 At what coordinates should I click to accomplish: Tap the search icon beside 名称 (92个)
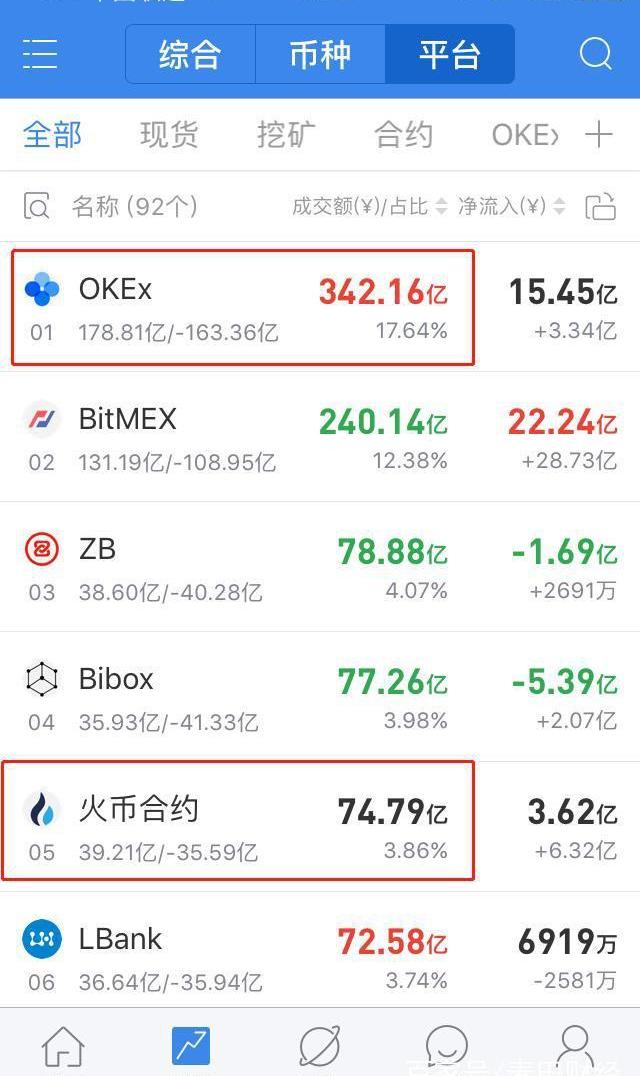click(36, 206)
